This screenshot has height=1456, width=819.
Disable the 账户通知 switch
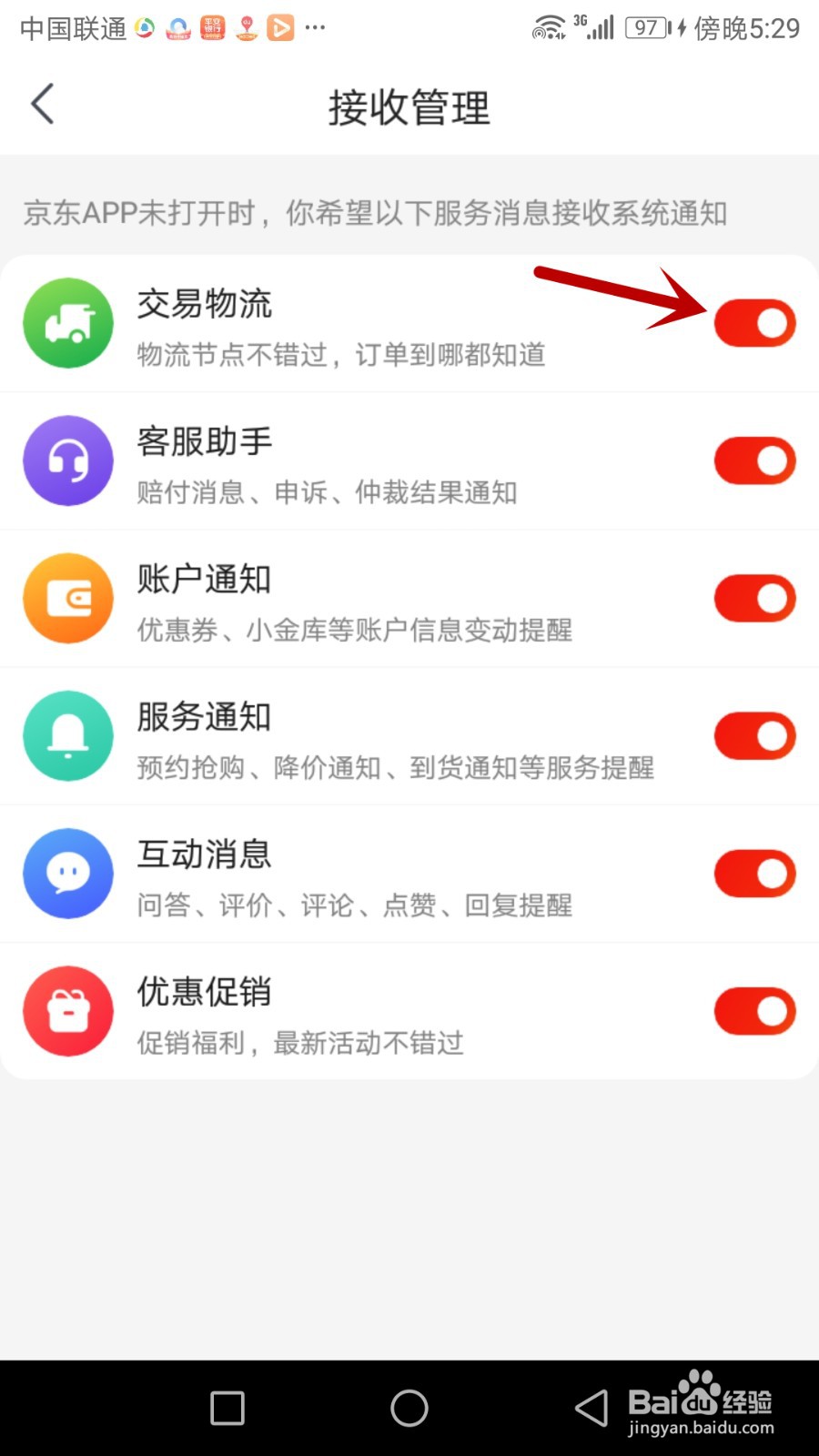click(x=754, y=599)
